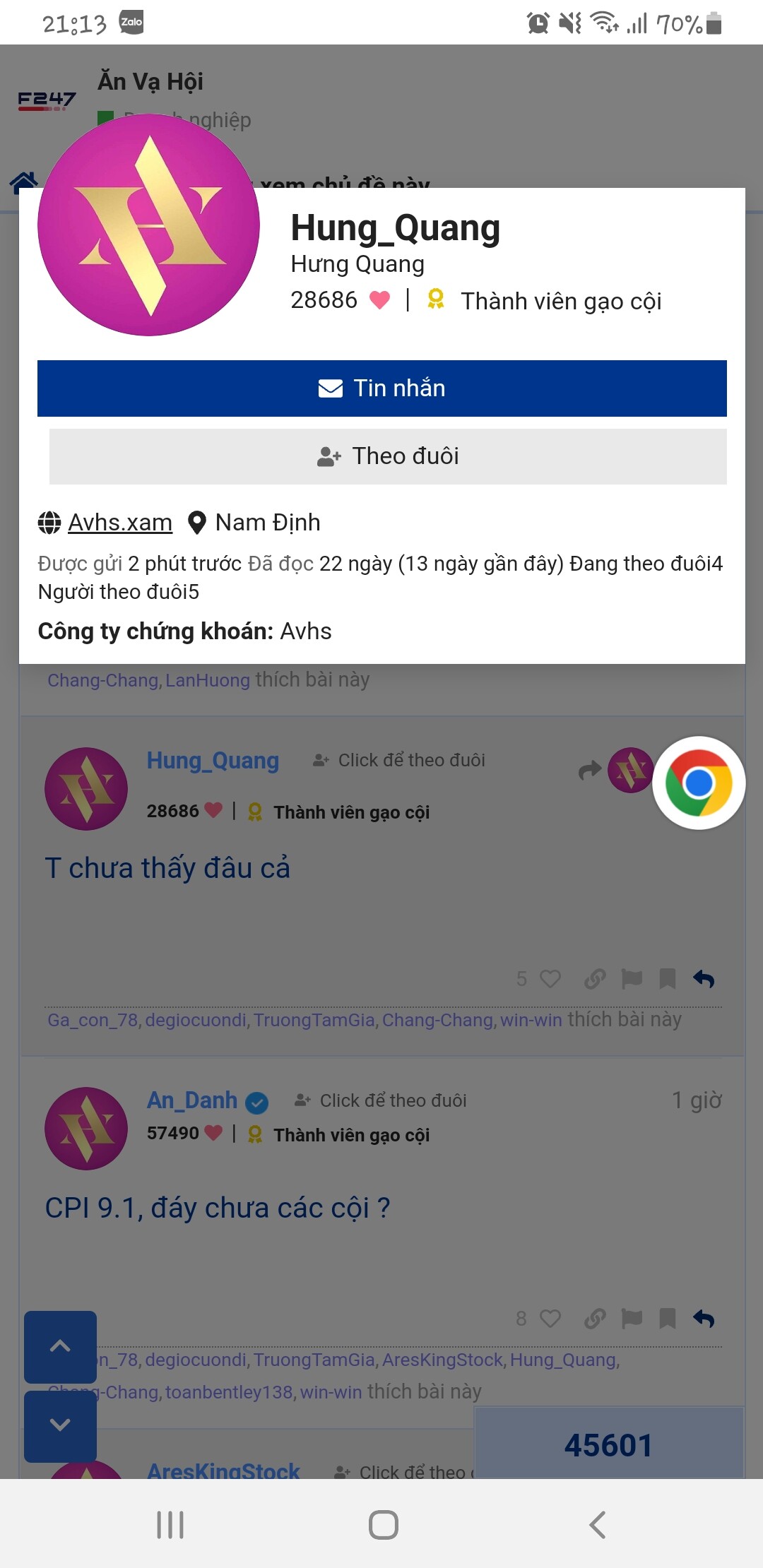Reply to An_Danh's CPI 9.1 post
Viewport: 763px width, 1568px height.
coord(704,1319)
